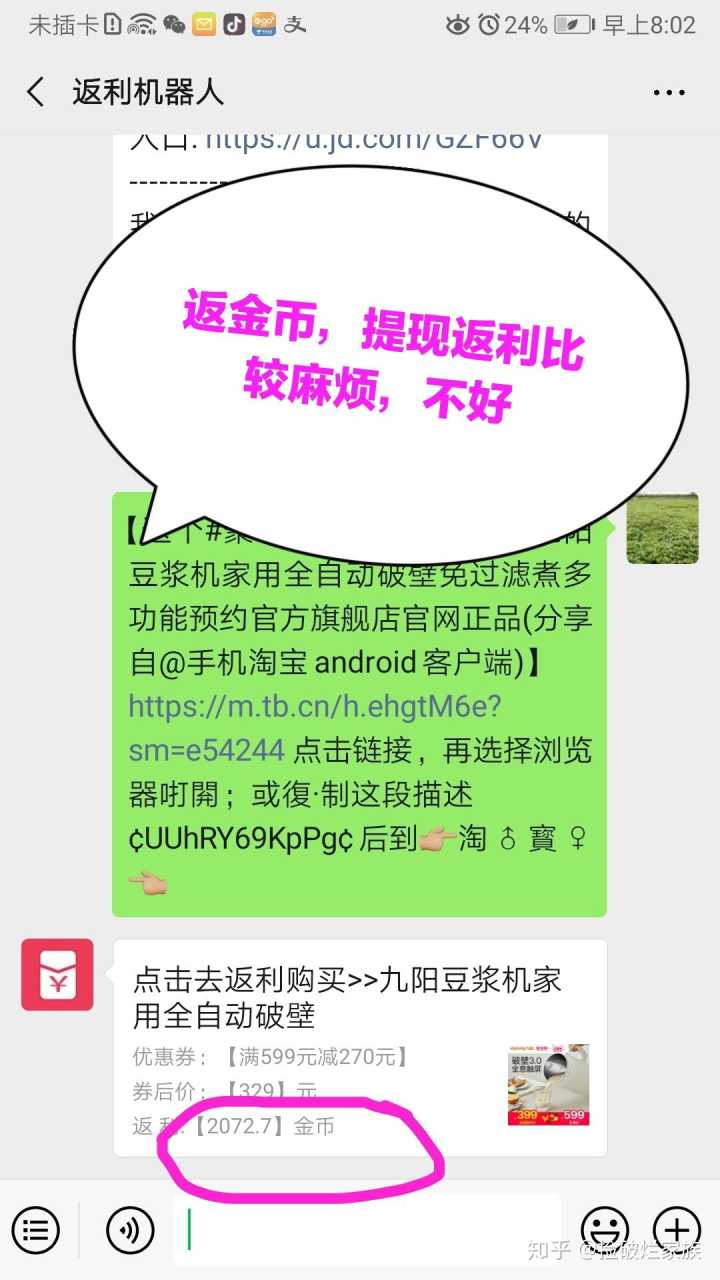This screenshot has width=720, height=1280.
Task: Open the emoji picker
Action: (x=604, y=1229)
